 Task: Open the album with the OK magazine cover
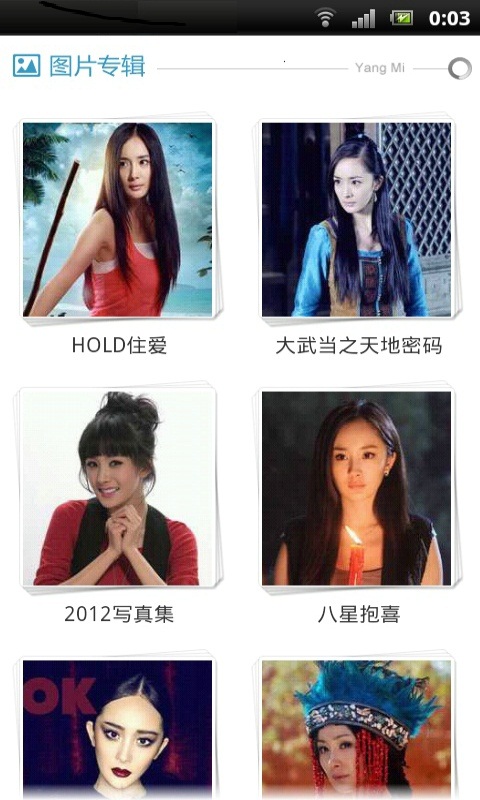118,729
